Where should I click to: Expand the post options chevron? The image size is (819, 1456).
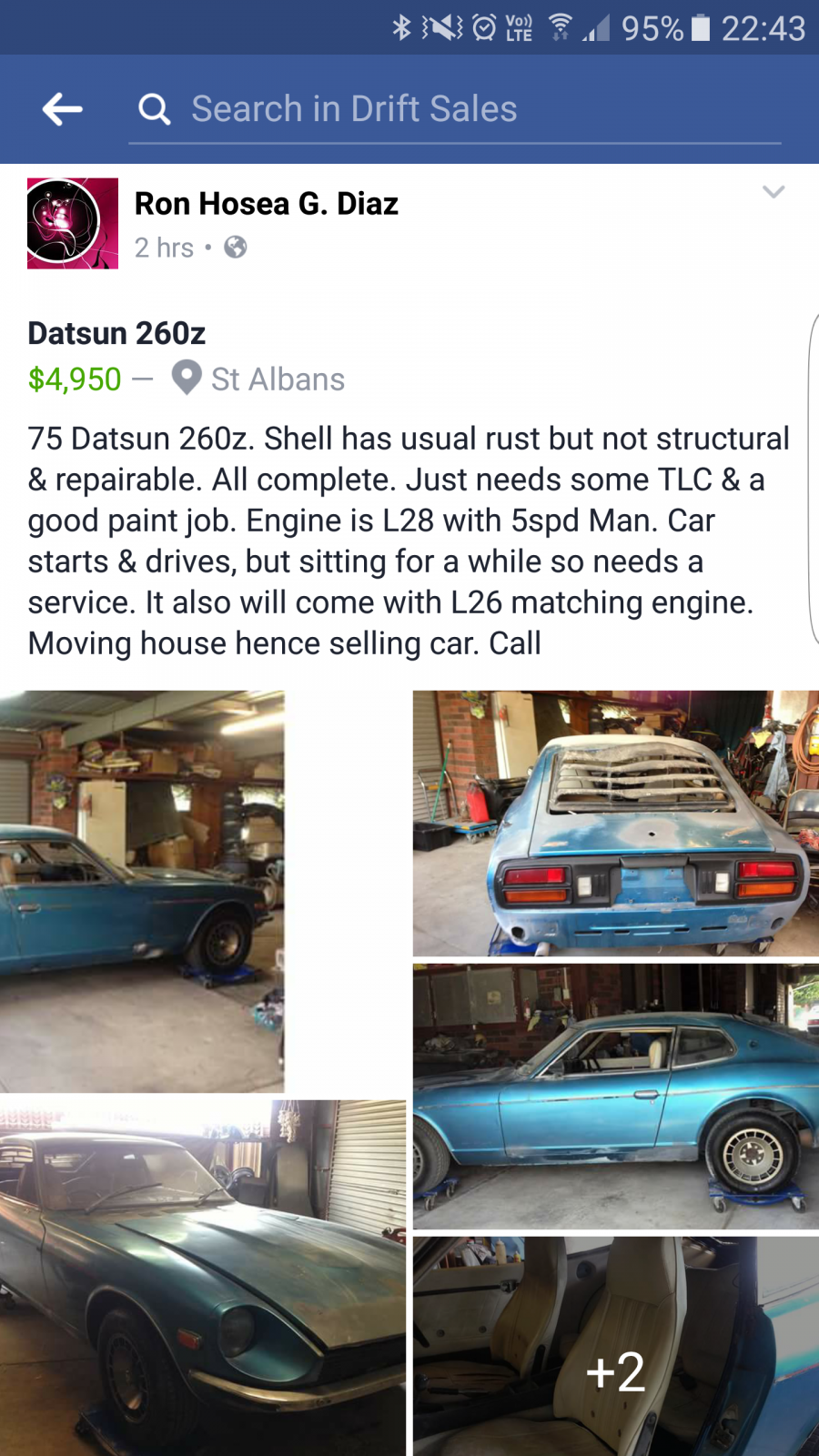[x=773, y=192]
